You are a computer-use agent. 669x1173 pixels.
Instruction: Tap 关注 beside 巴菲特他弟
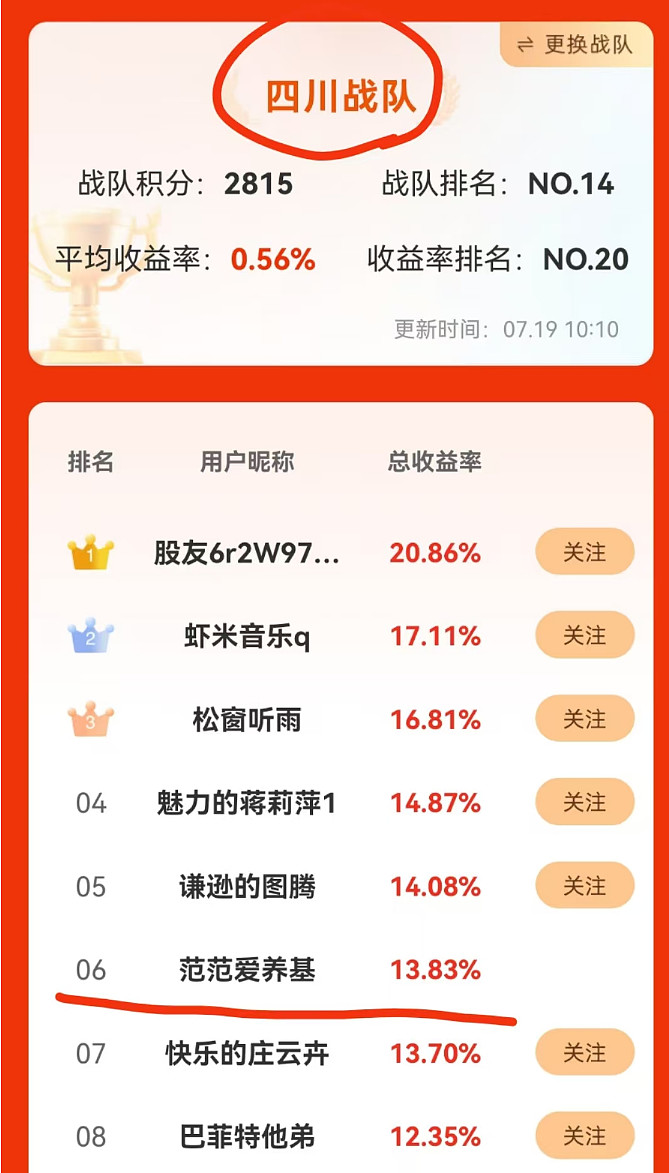coord(584,1136)
